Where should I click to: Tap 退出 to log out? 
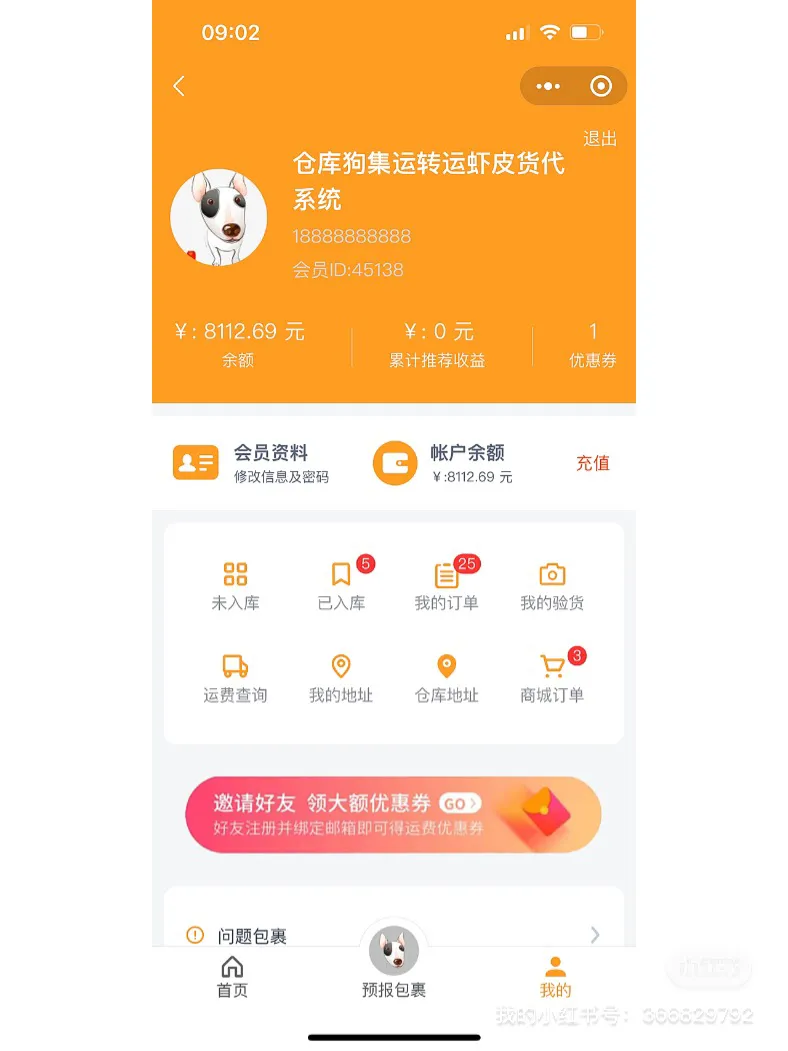[x=600, y=139]
